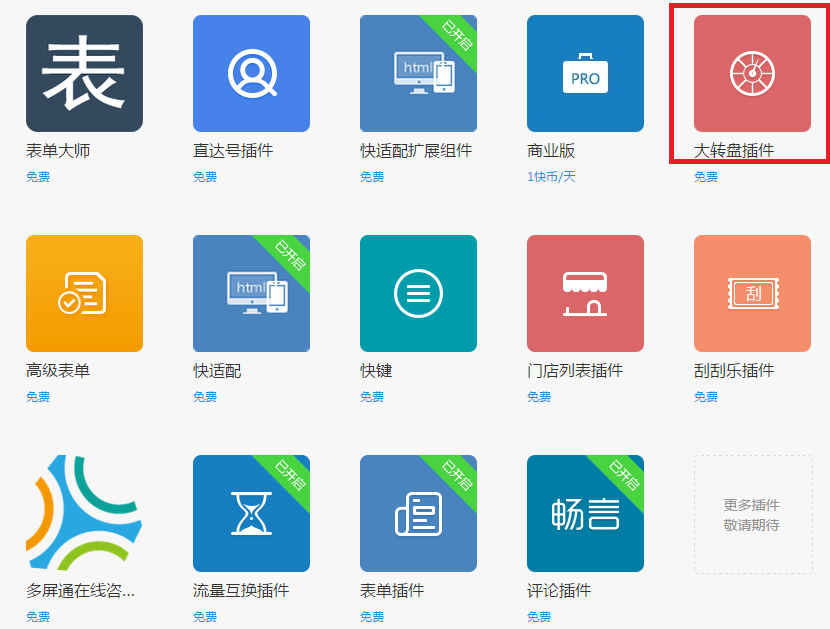The width and height of the screenshot is (830, 629).
Task: Open the 快适配 plugin tile
Action: tap(251, 293)
